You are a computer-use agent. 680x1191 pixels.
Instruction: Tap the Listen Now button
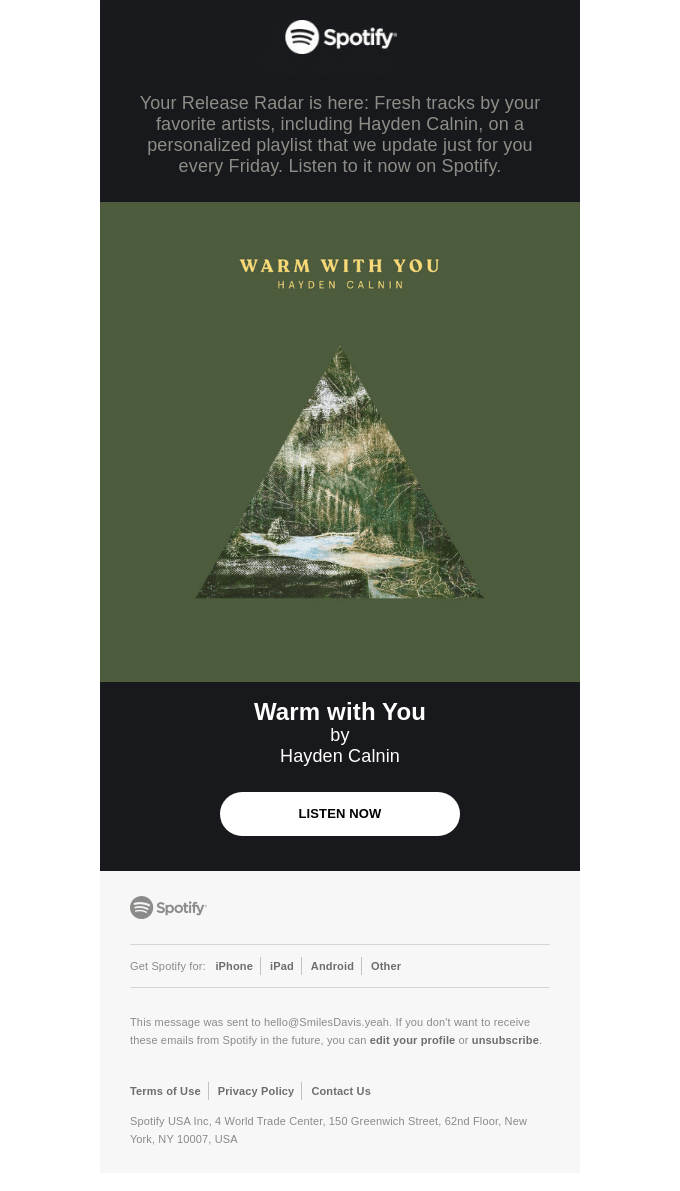pos(340,814)
